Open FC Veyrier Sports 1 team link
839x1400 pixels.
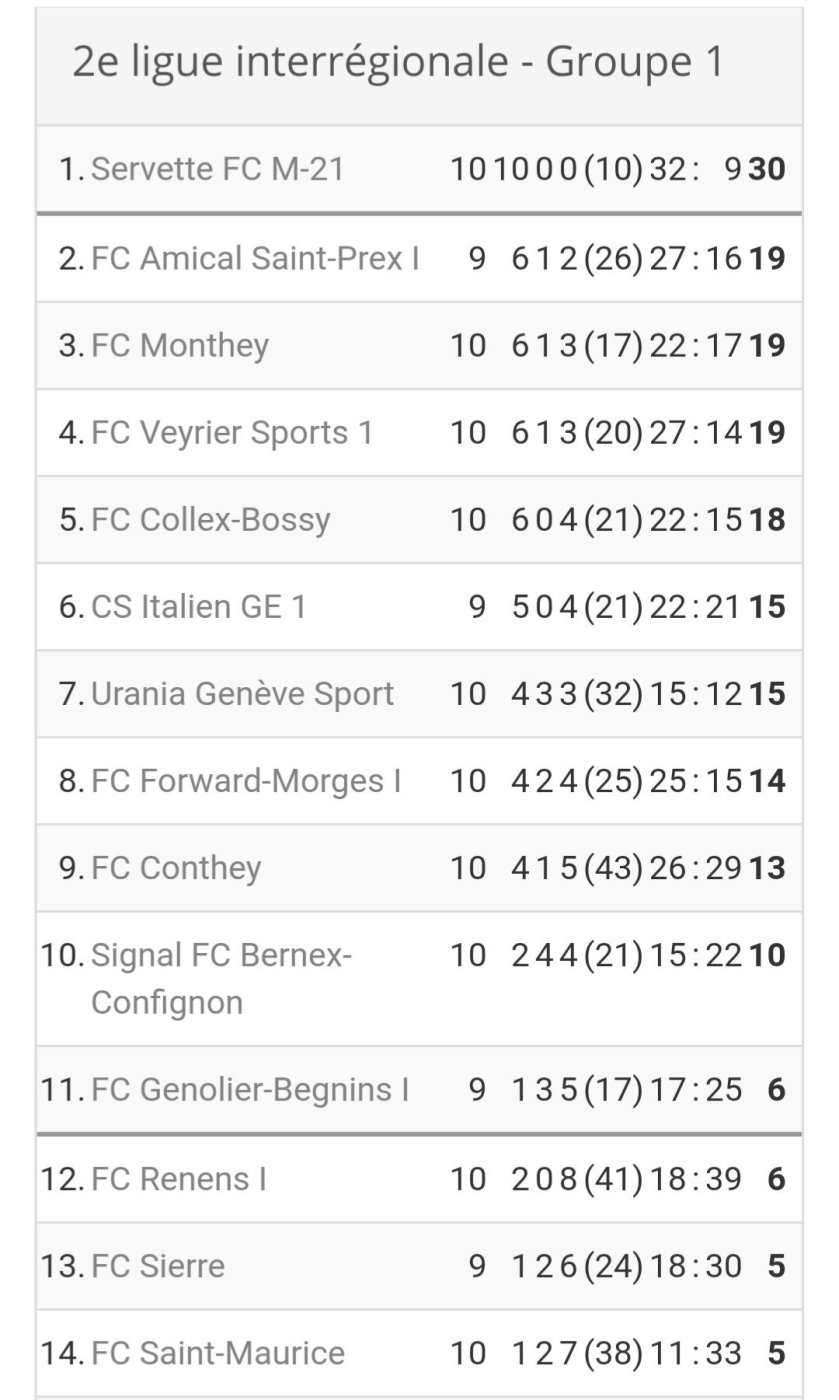click(x=232, y=432)
